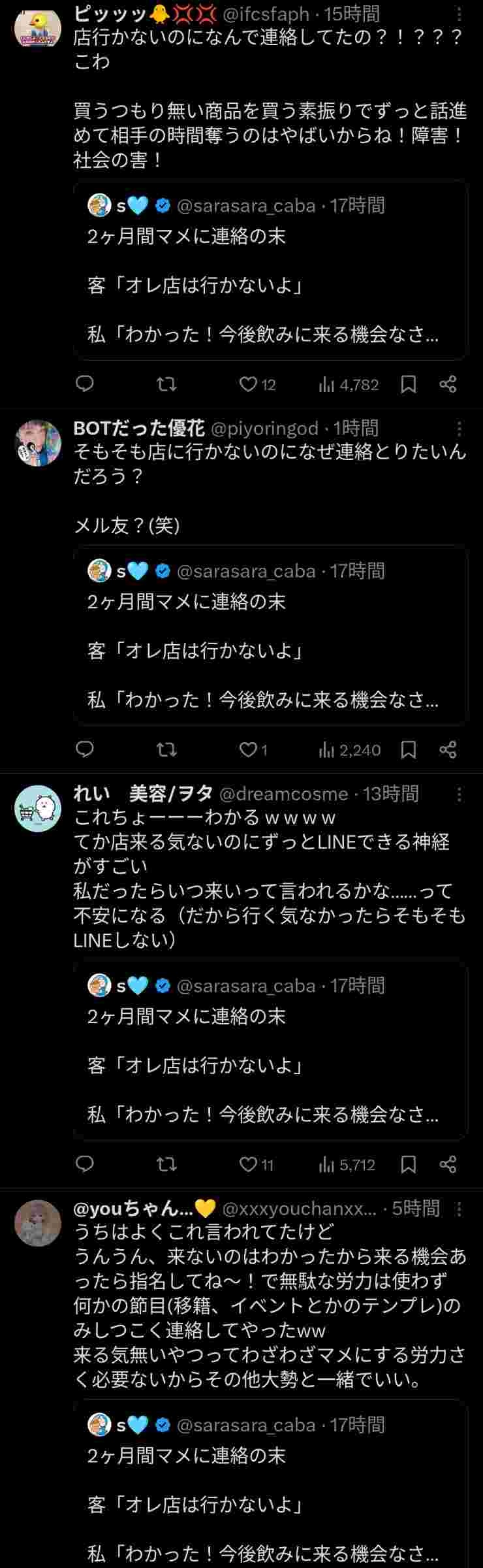Bookmark the post by @piyoringod
Viewport: 483px width, 1568px height.
[x=409, y=749]
